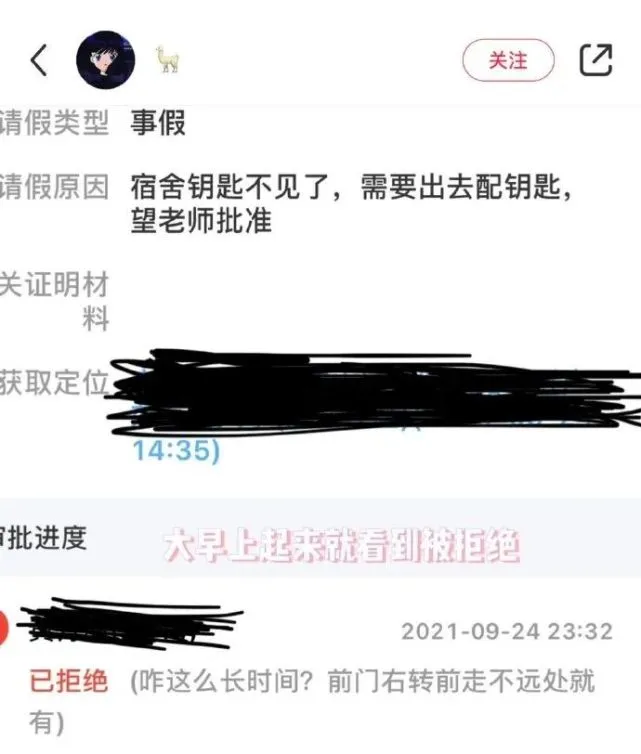Go back using the top-left arrow
Viewport: 641px width, 754px height.
(39, 61)
